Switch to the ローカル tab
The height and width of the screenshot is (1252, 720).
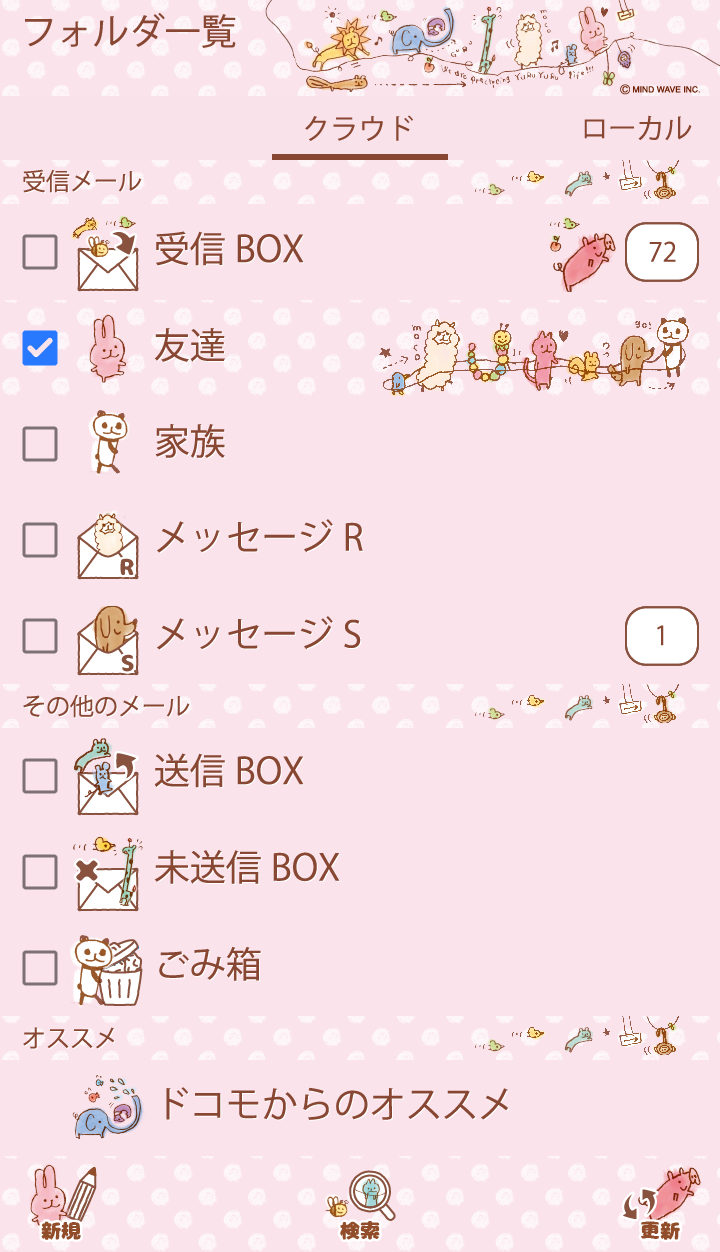636,129
